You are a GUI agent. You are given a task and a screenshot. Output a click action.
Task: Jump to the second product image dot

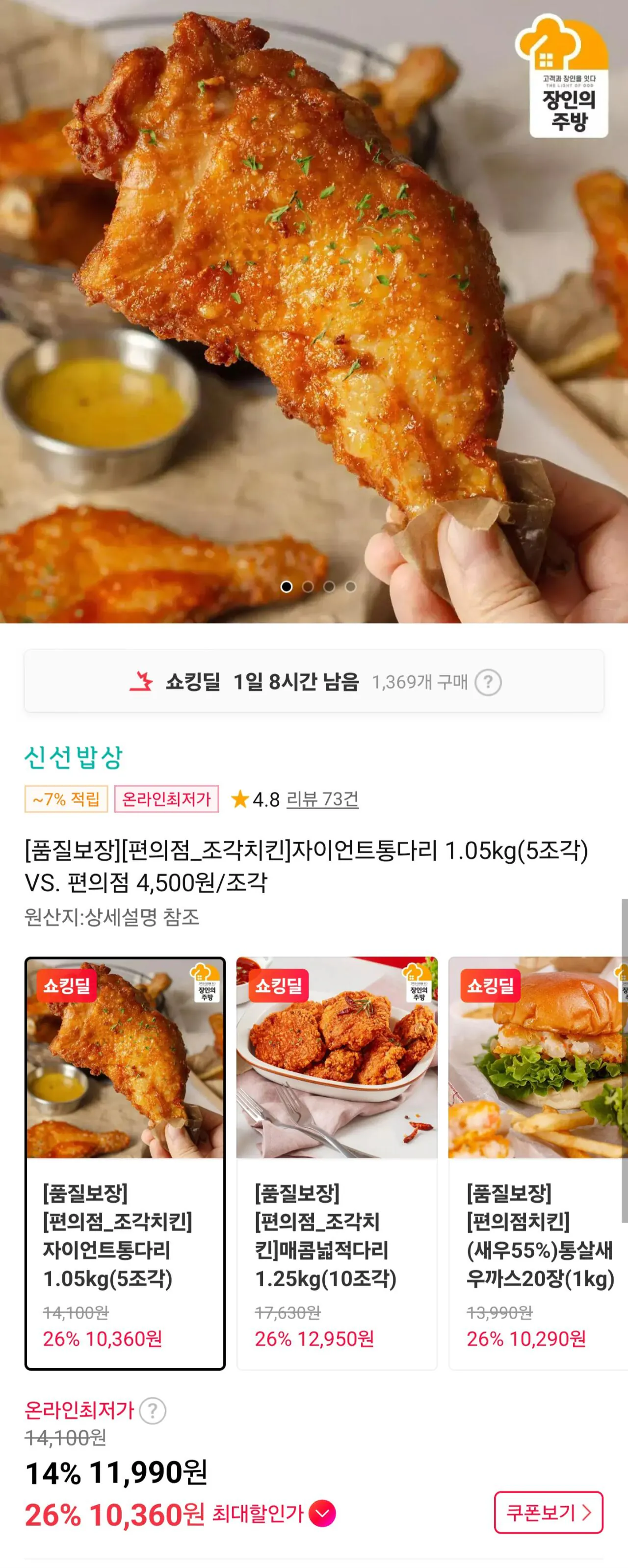[308, 587]
